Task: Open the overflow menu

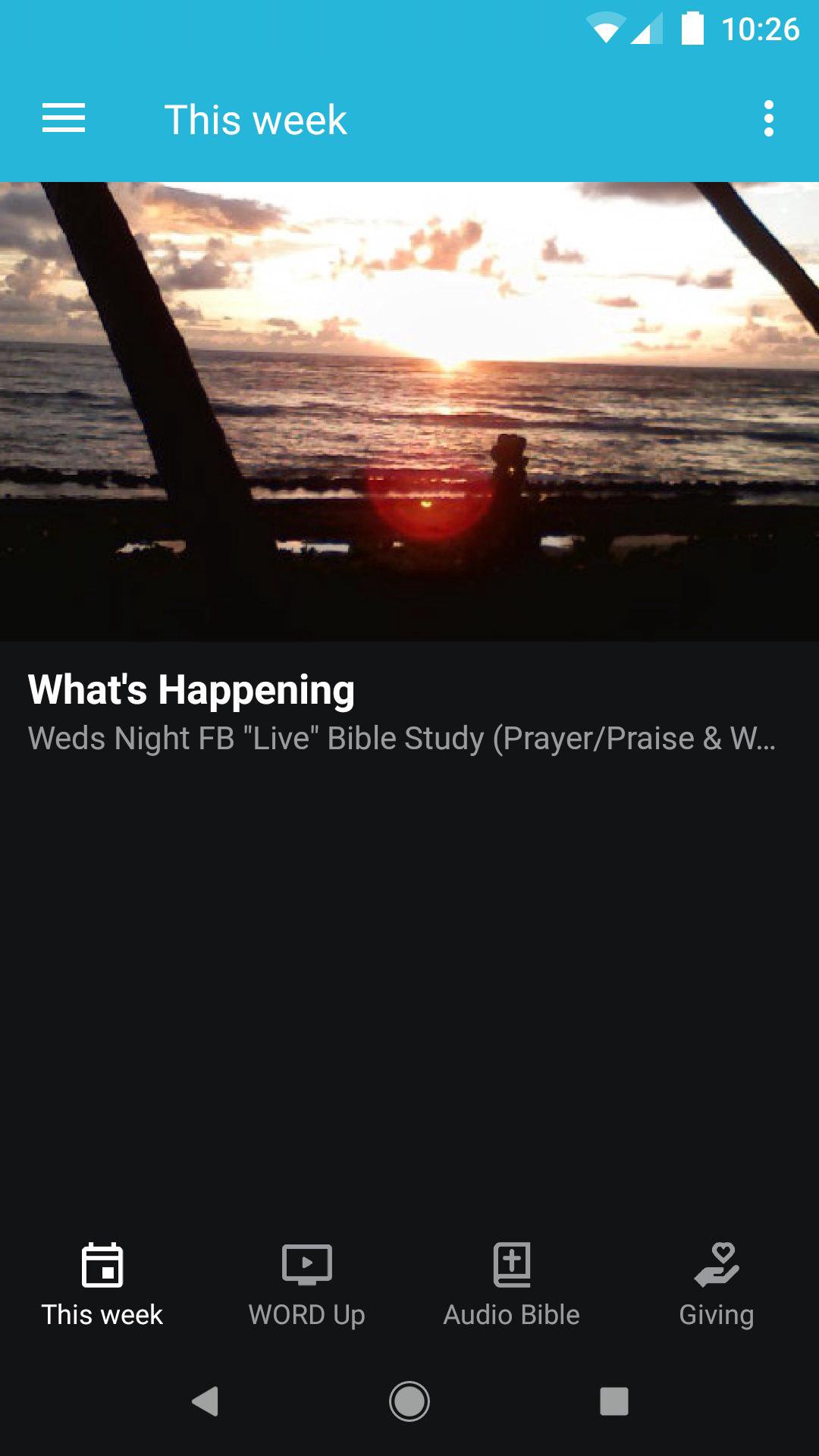Action: 768,119
